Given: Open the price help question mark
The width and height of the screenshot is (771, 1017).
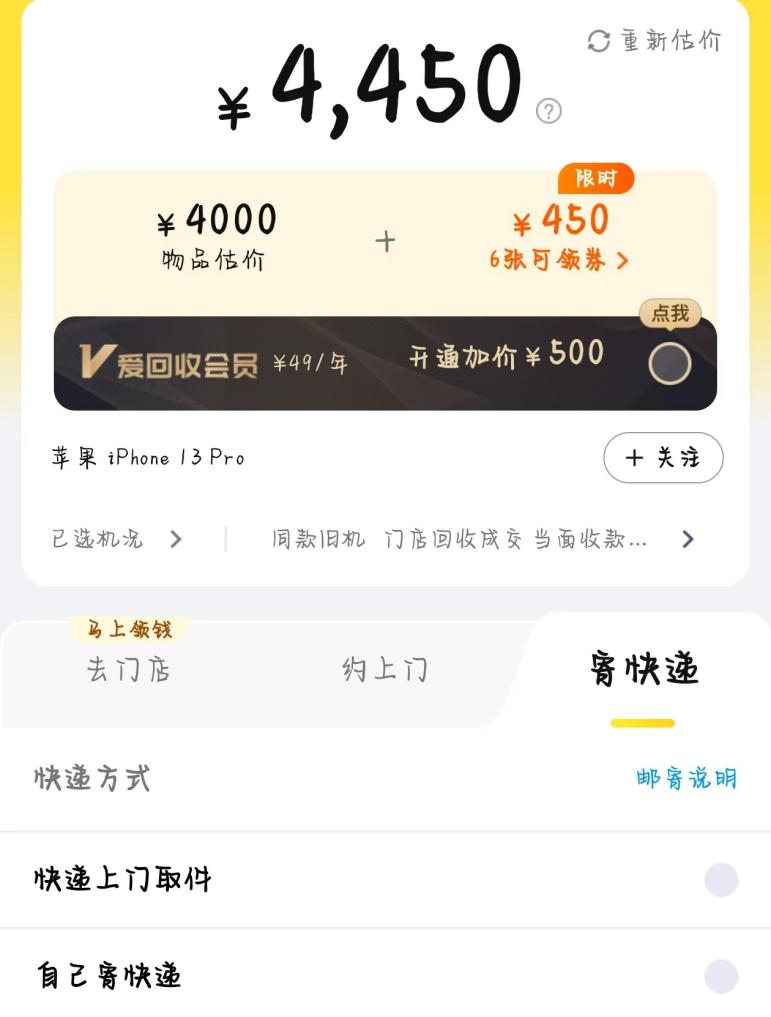Looking at the screenshot, I should pyautogui.click(x=549, y=111).
